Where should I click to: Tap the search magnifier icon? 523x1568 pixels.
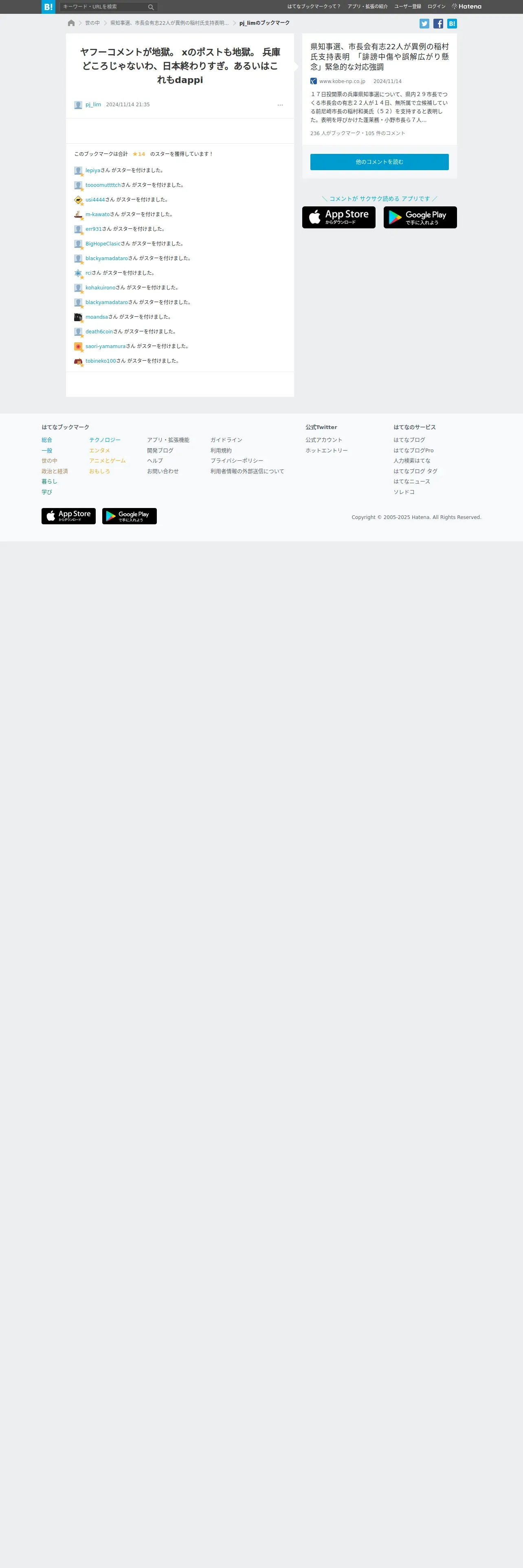click(x=151, y=7)
